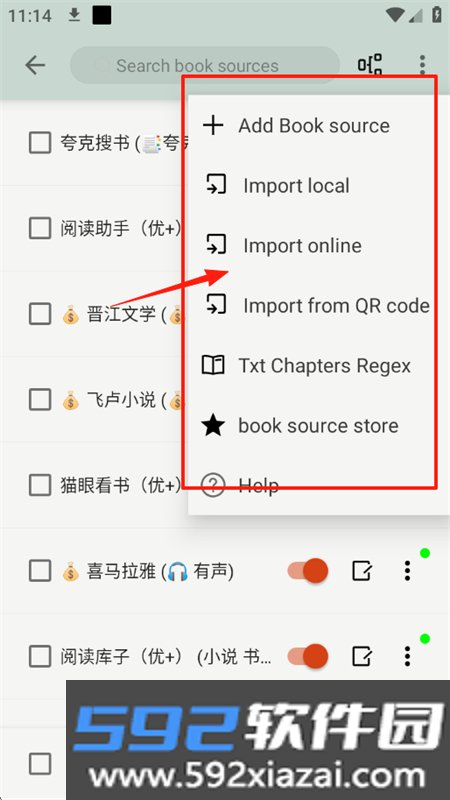The height and width of the screenshot is (800, 450).
Task: Check the box for 猫眼看书
Action: point(39,485)
